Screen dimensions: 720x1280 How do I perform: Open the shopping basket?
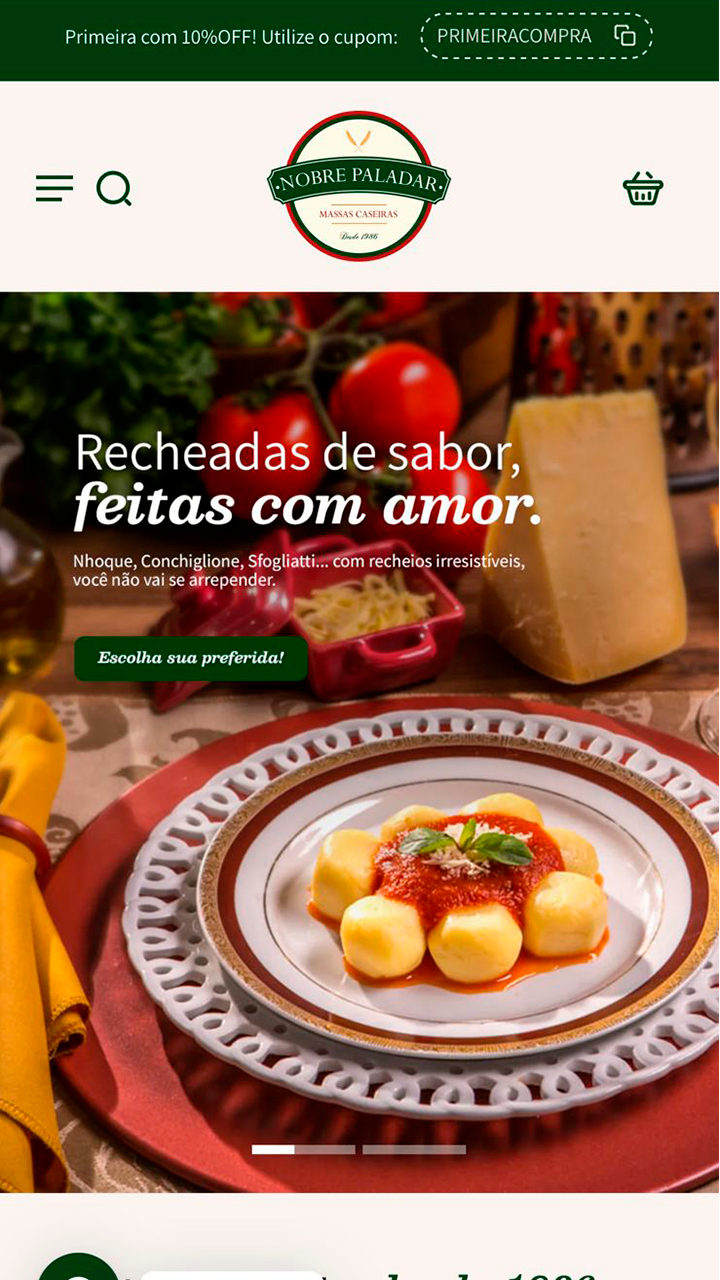(642, 188)
